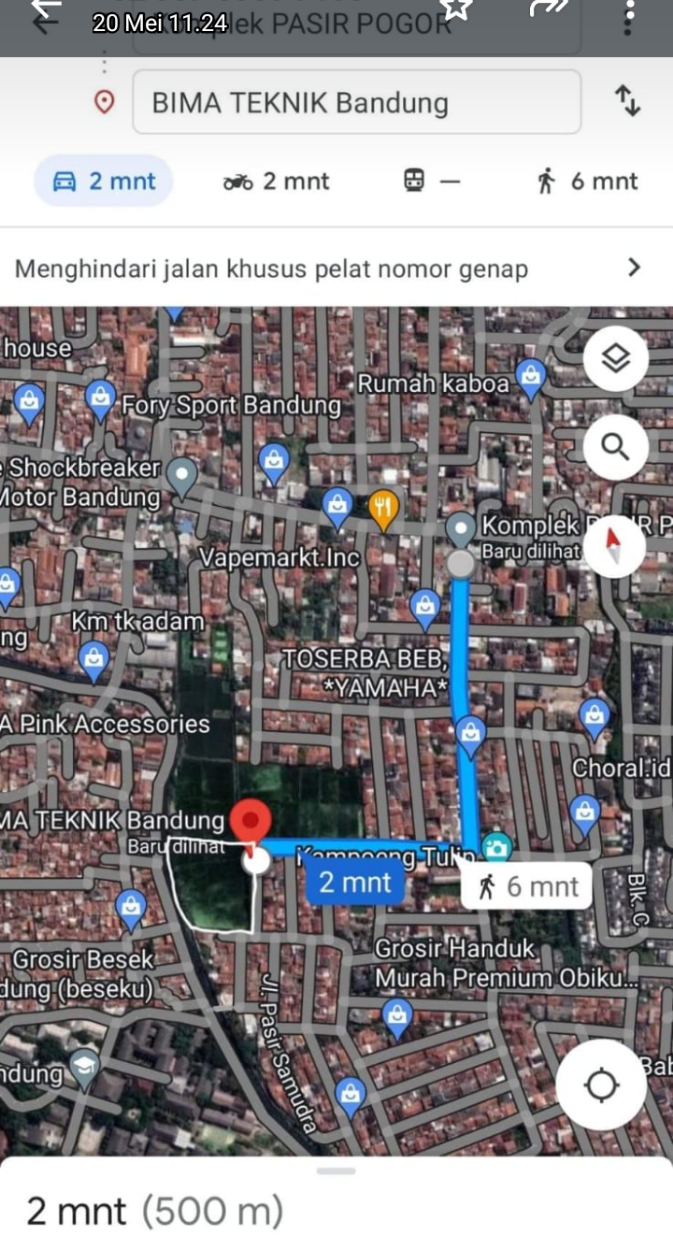This screenshot has height=1242, width=673.
Task: Open the map layers button
Action: point(616,358)
